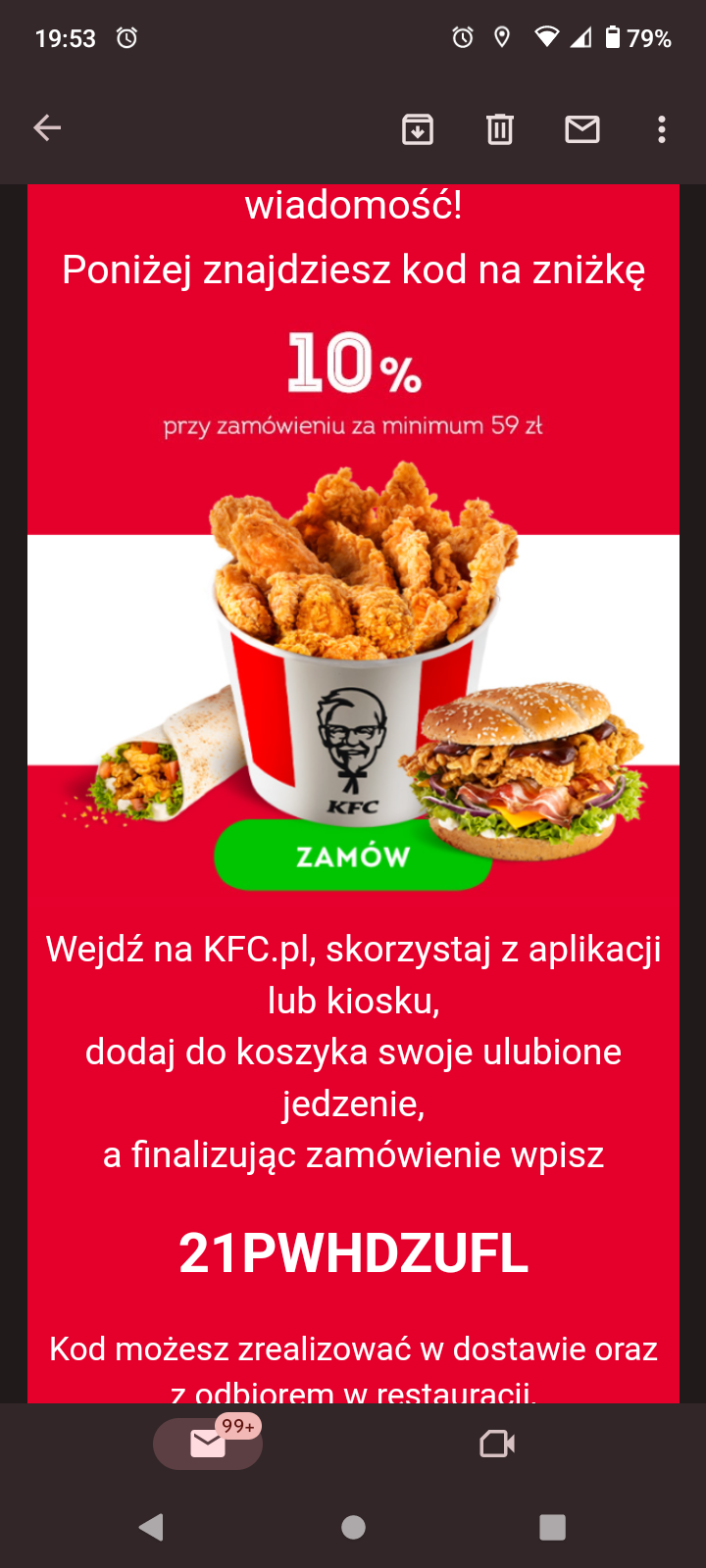Tap the system home button
Viewport: 706px width, 1568px height.
(x=353, y=1527)
